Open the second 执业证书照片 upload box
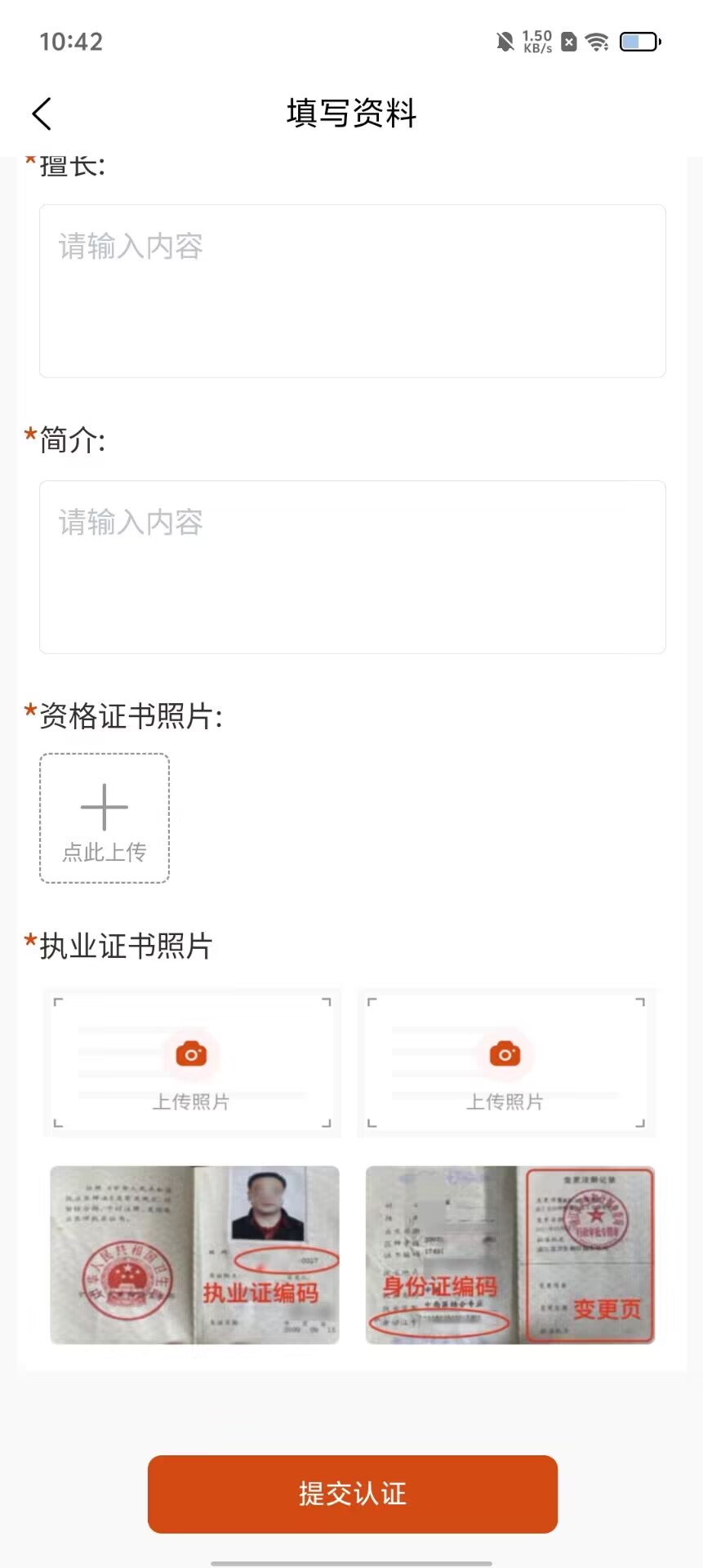Screen dimensions: 703x1568 click(x=505, y=1062)
